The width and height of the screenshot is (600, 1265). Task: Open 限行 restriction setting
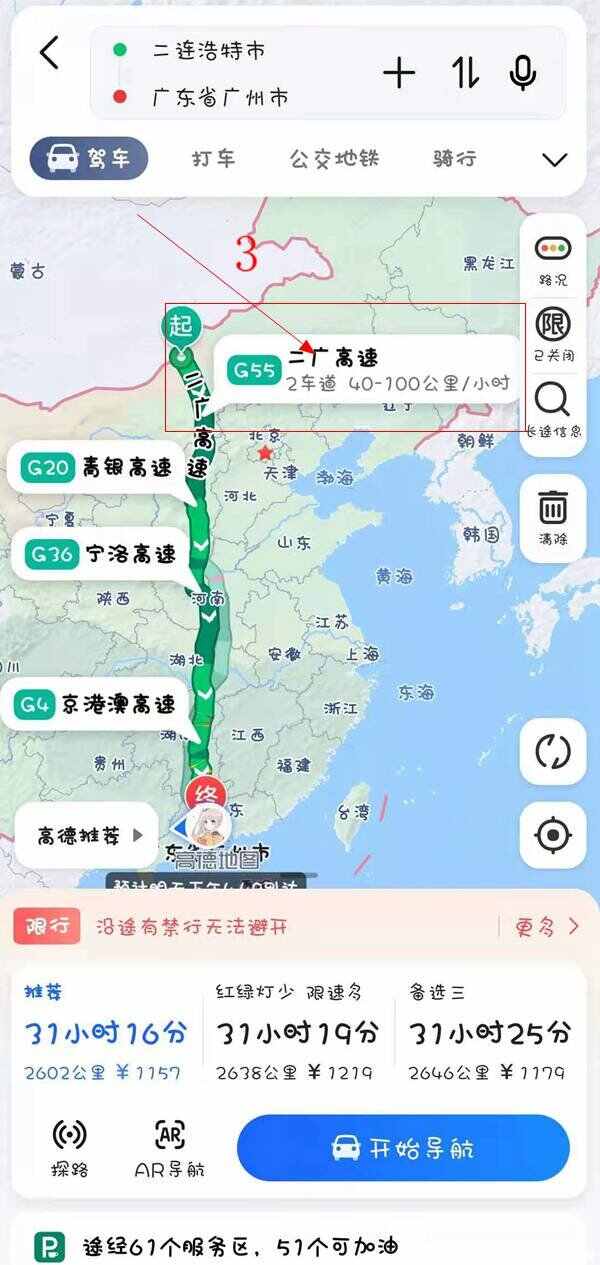pyautogui.click(x=552, y=333)
